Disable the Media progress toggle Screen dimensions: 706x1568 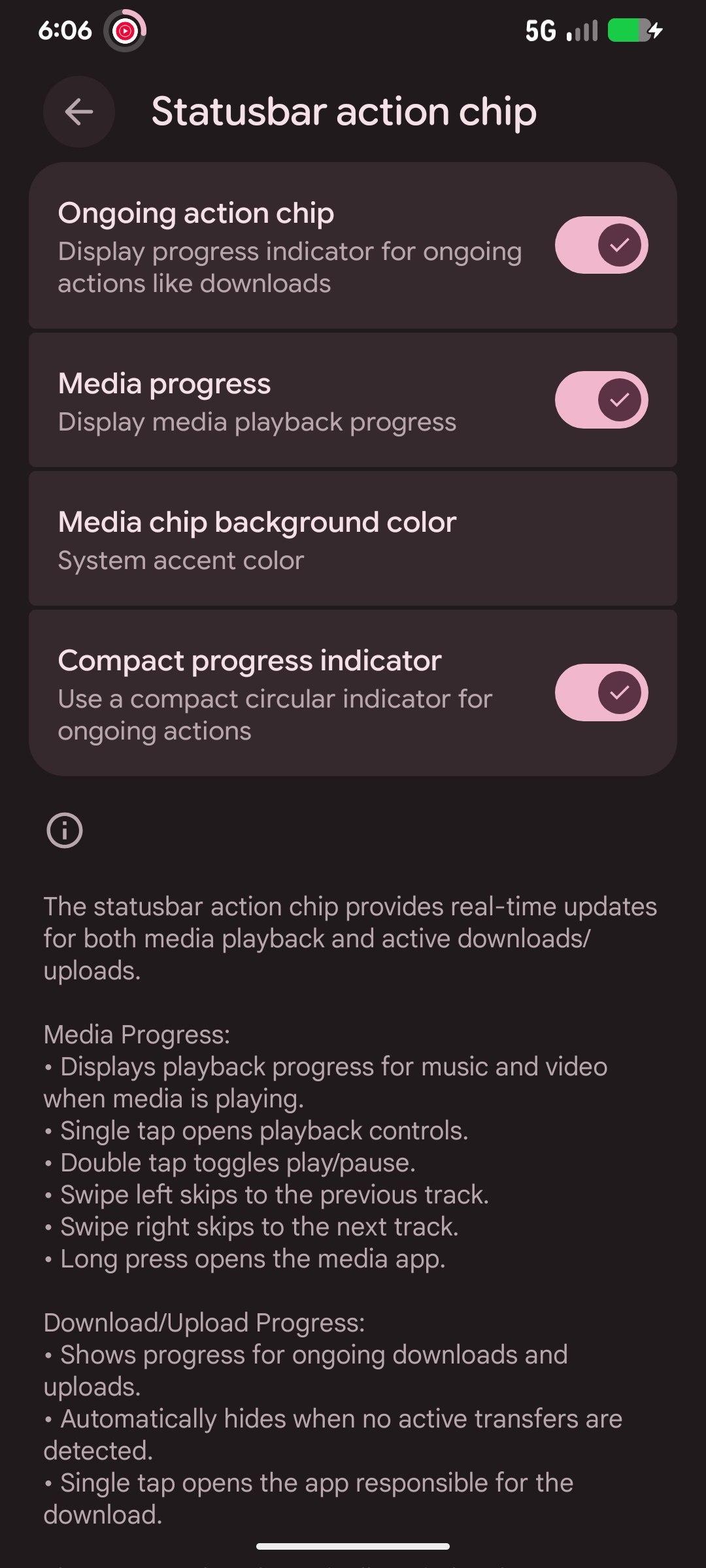coord(601,400)
